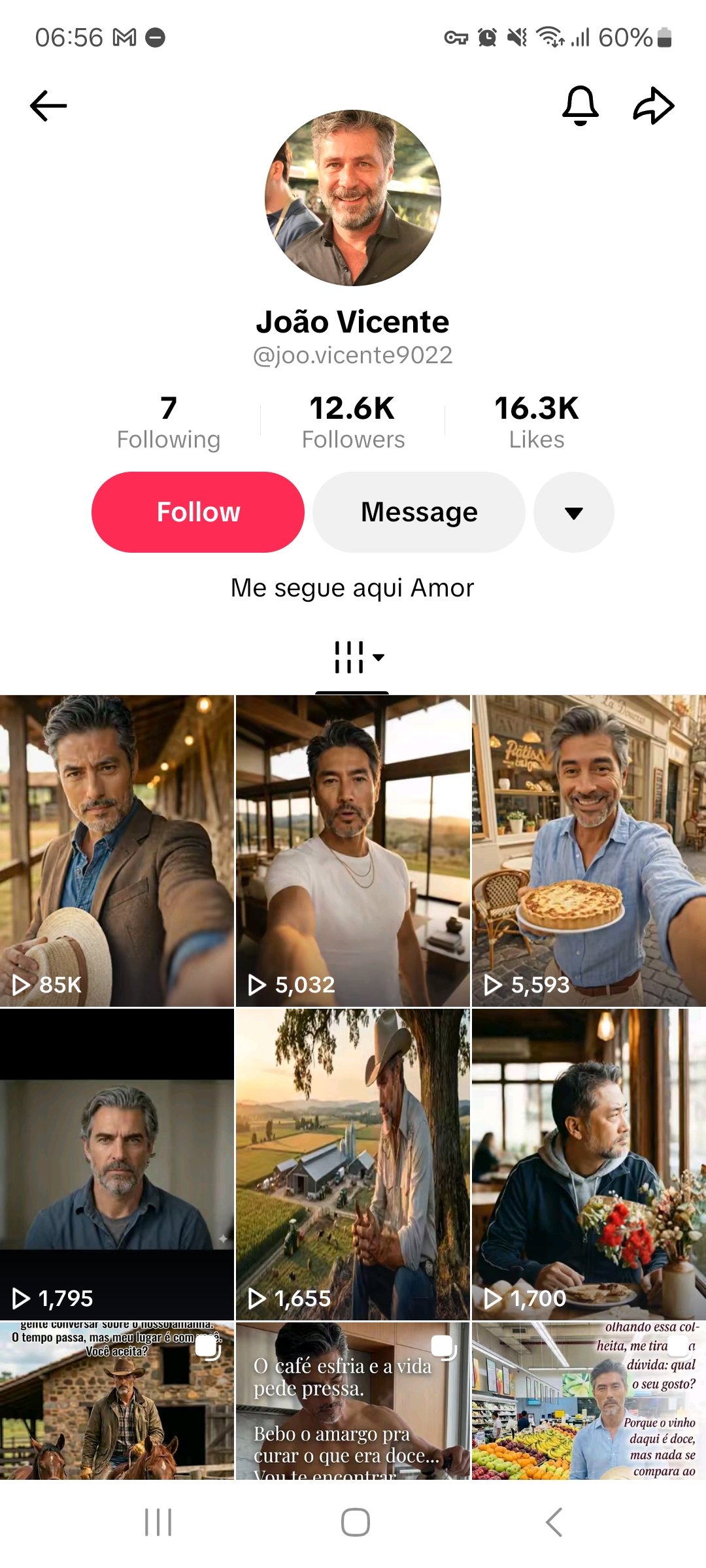Go back with the arrow icon
The width and height of the screenshot is (706, 1568).
tap(46, 105)
